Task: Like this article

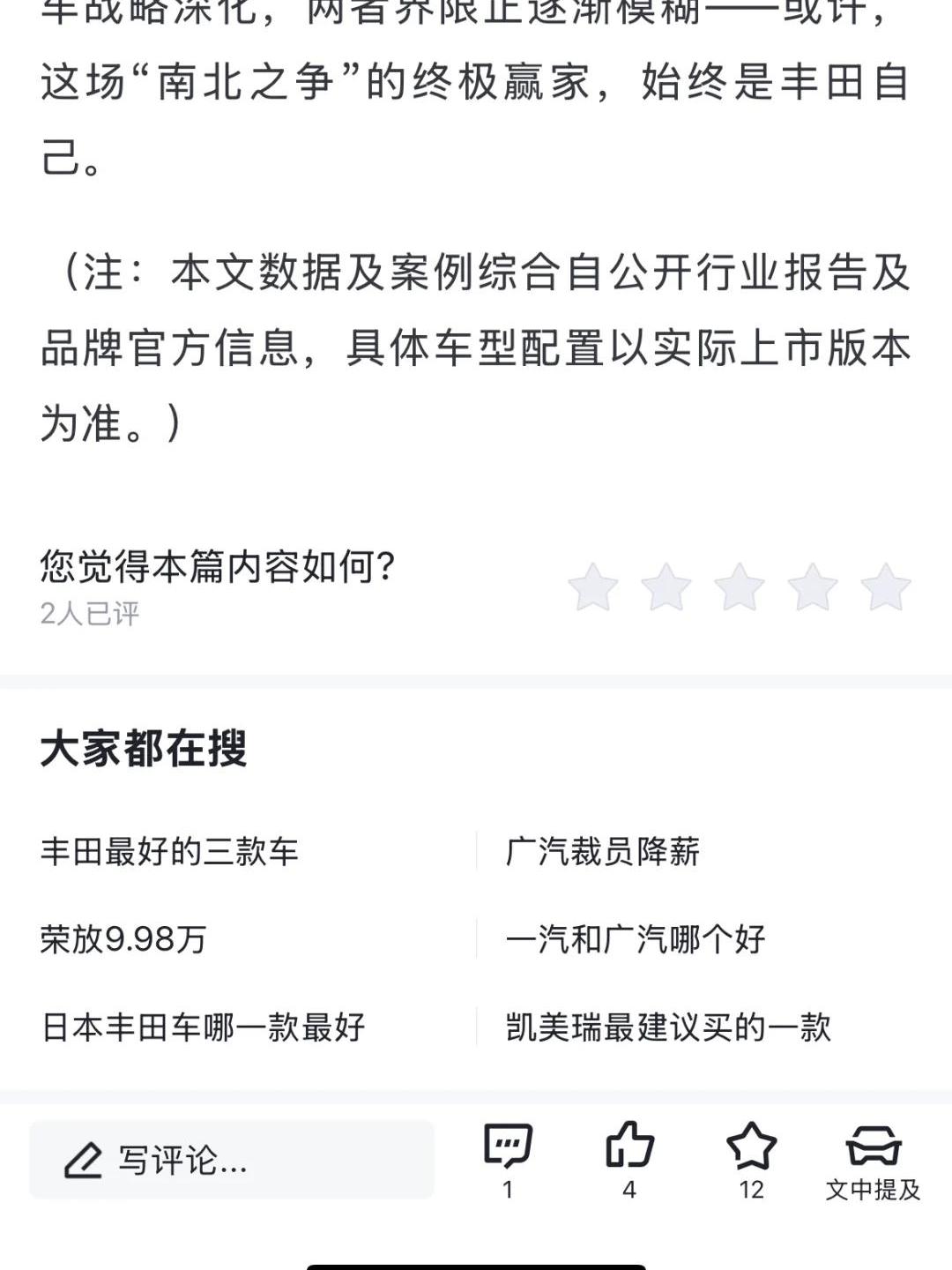Action: (629, 1159)
